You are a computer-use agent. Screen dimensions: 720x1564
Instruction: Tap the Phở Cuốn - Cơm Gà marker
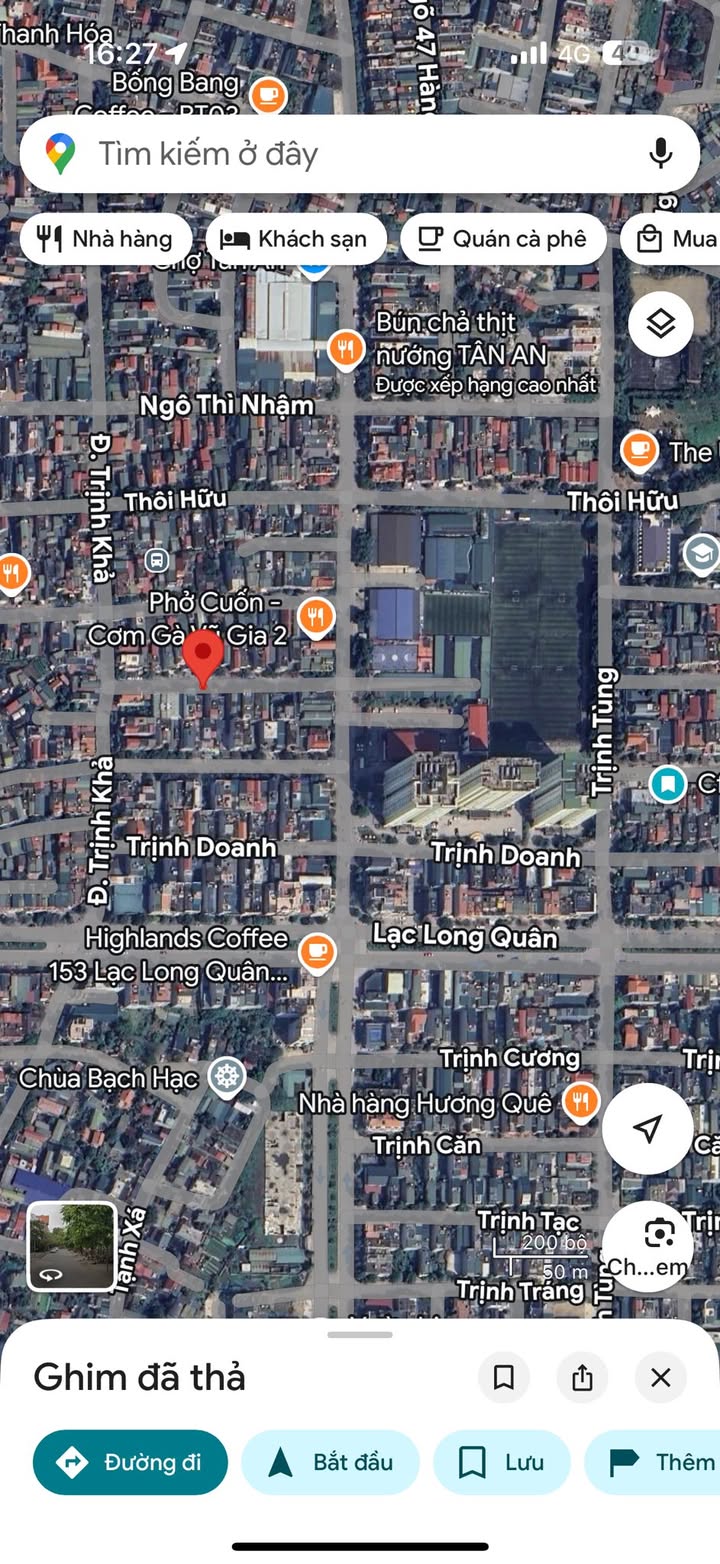pyautogui.click(x=316, y=619)
